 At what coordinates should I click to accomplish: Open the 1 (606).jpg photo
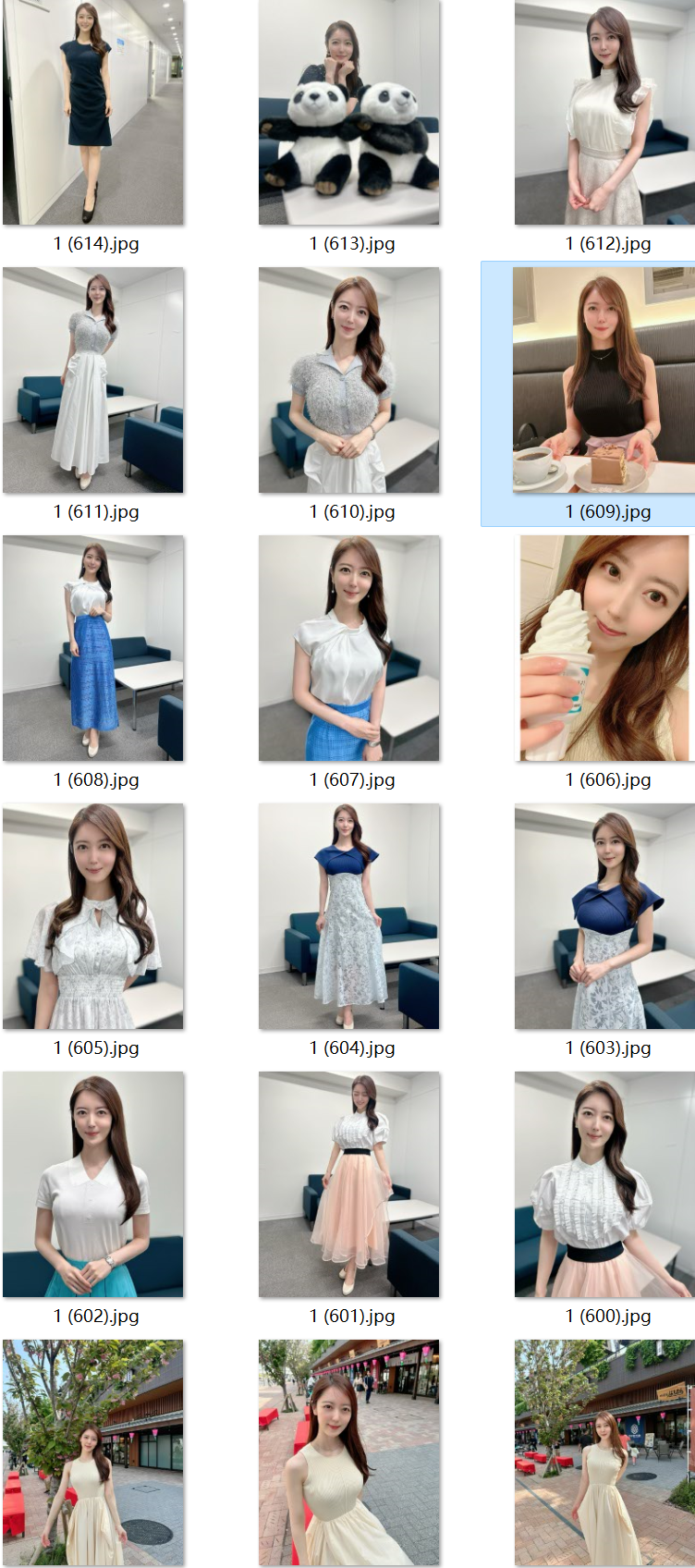click(604, 648)
